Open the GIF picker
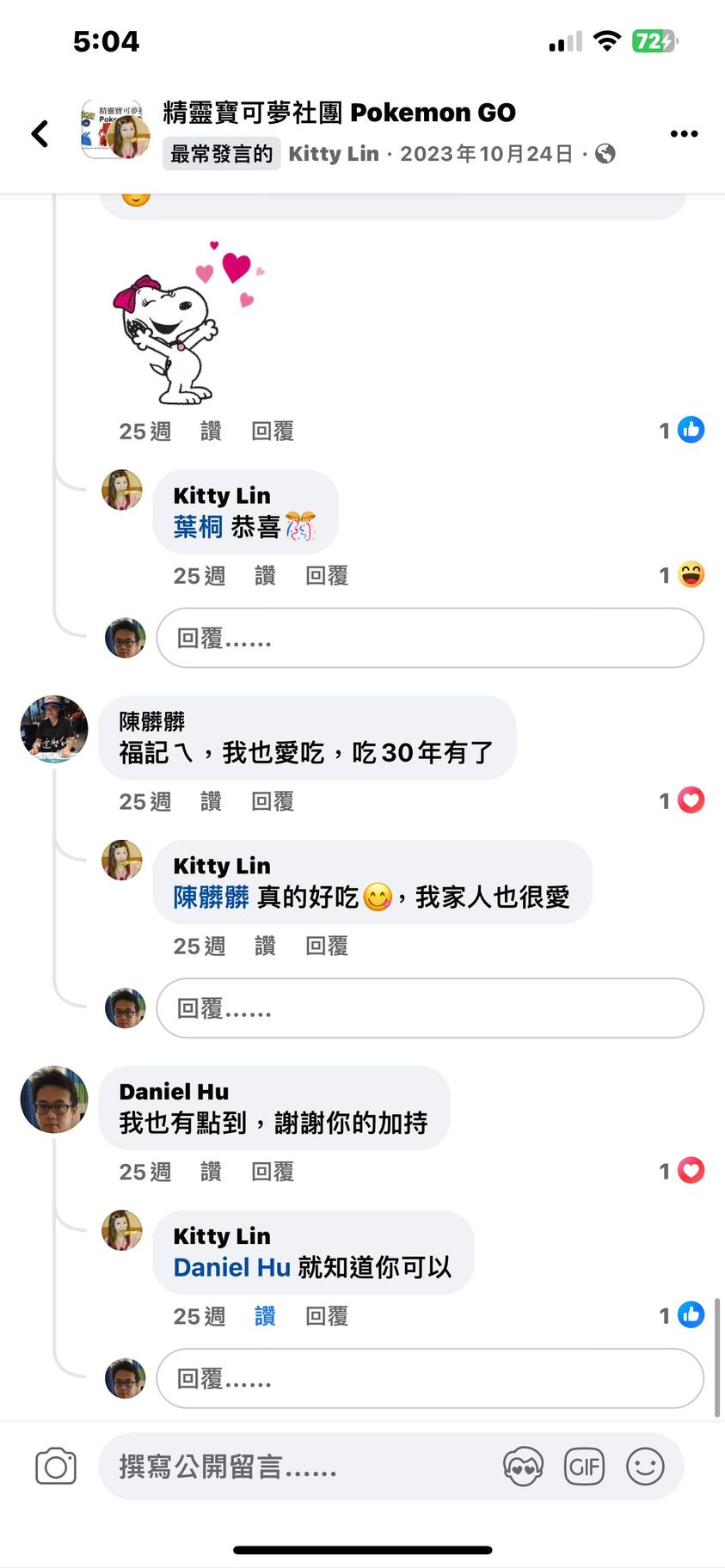The width and height of the screenshot is (725, 1568). click(x=584, y=1467)
